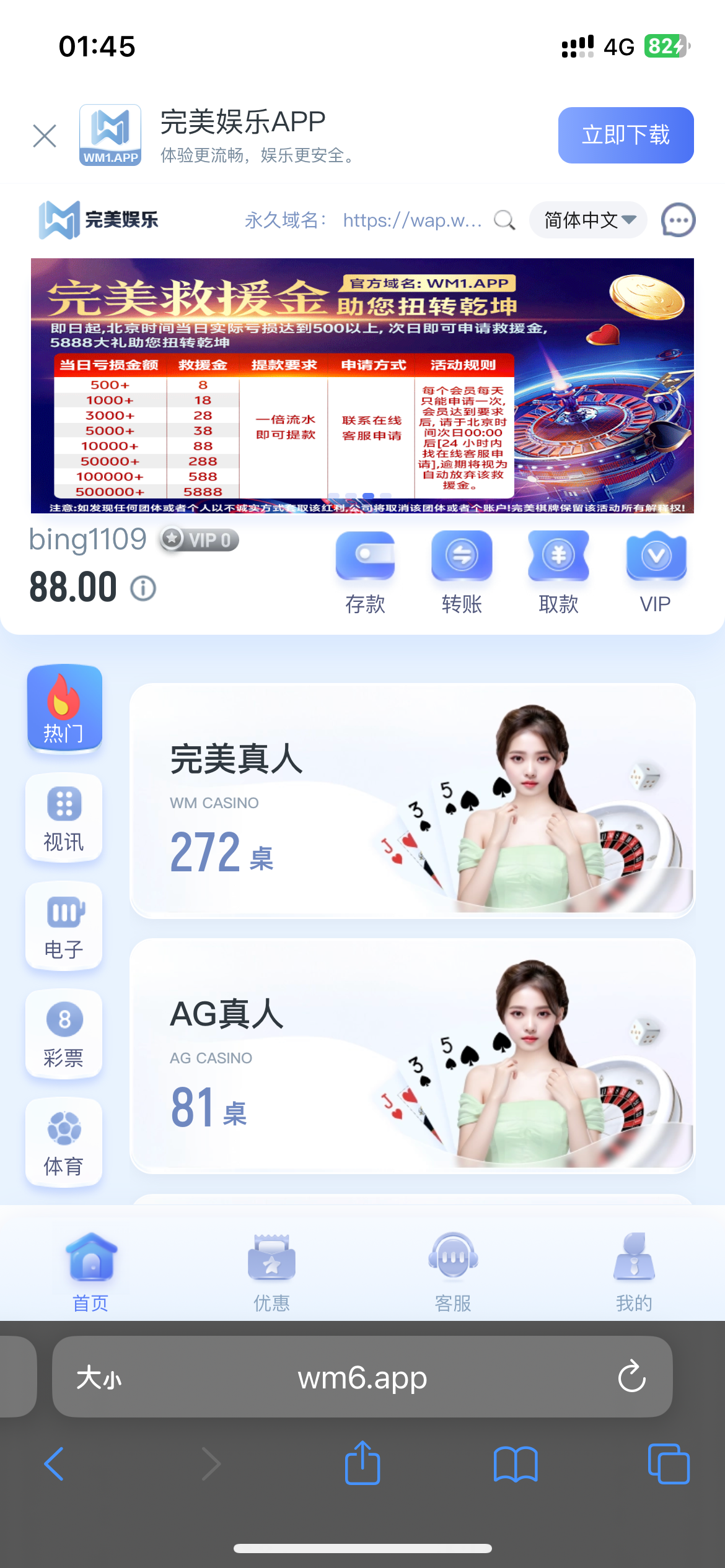Tap the 立即下载 download button
Viewport: 725px width, 1568px height.
point(625,136)
